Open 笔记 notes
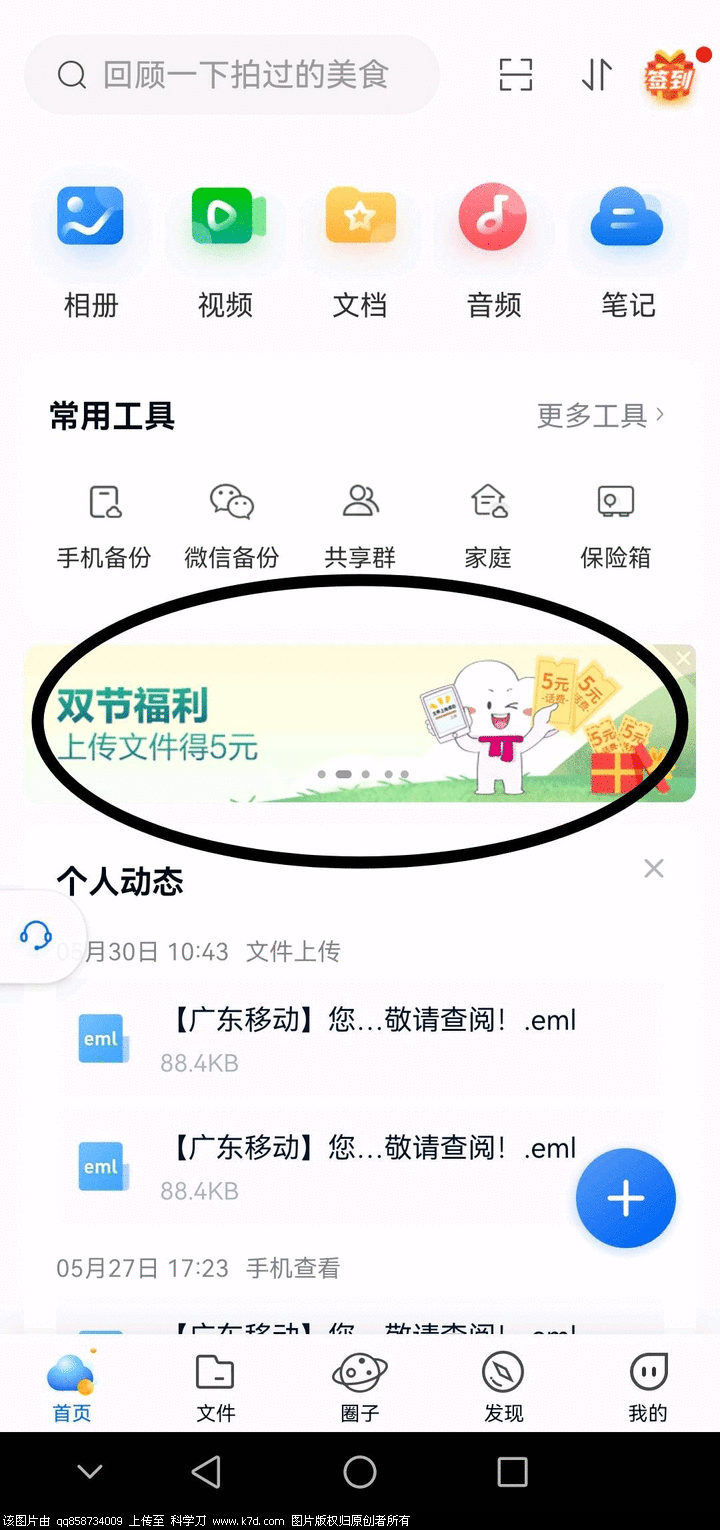 (628, 250)
